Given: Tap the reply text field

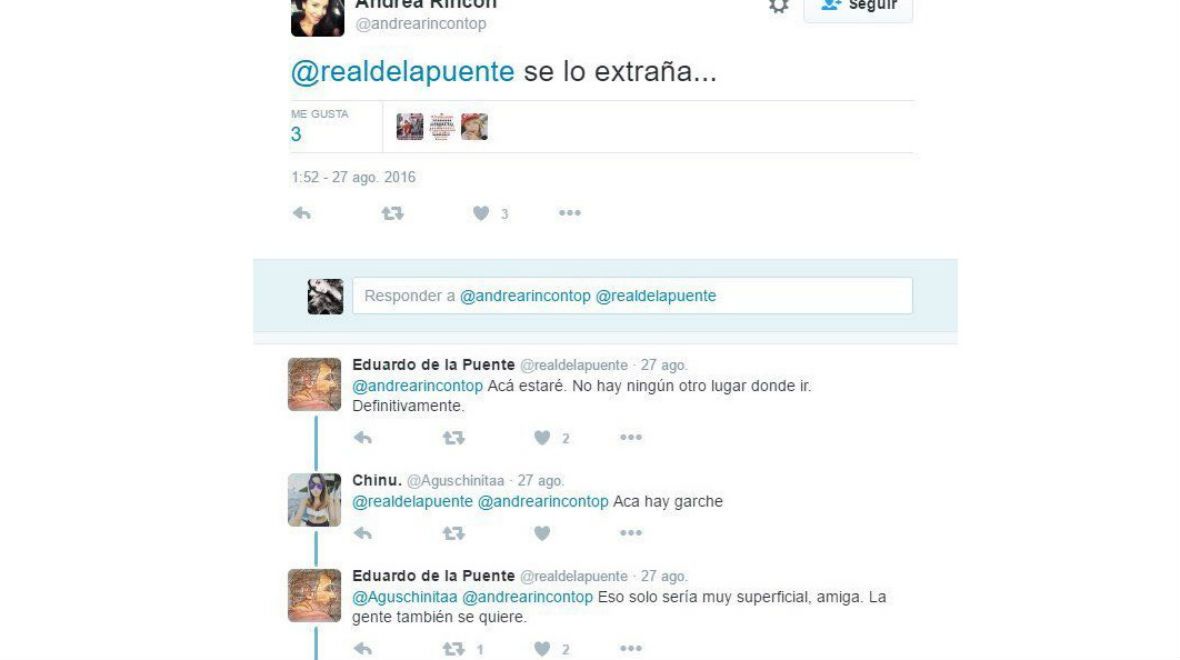Looking at the screenshot, I should (x=632, y=296).
